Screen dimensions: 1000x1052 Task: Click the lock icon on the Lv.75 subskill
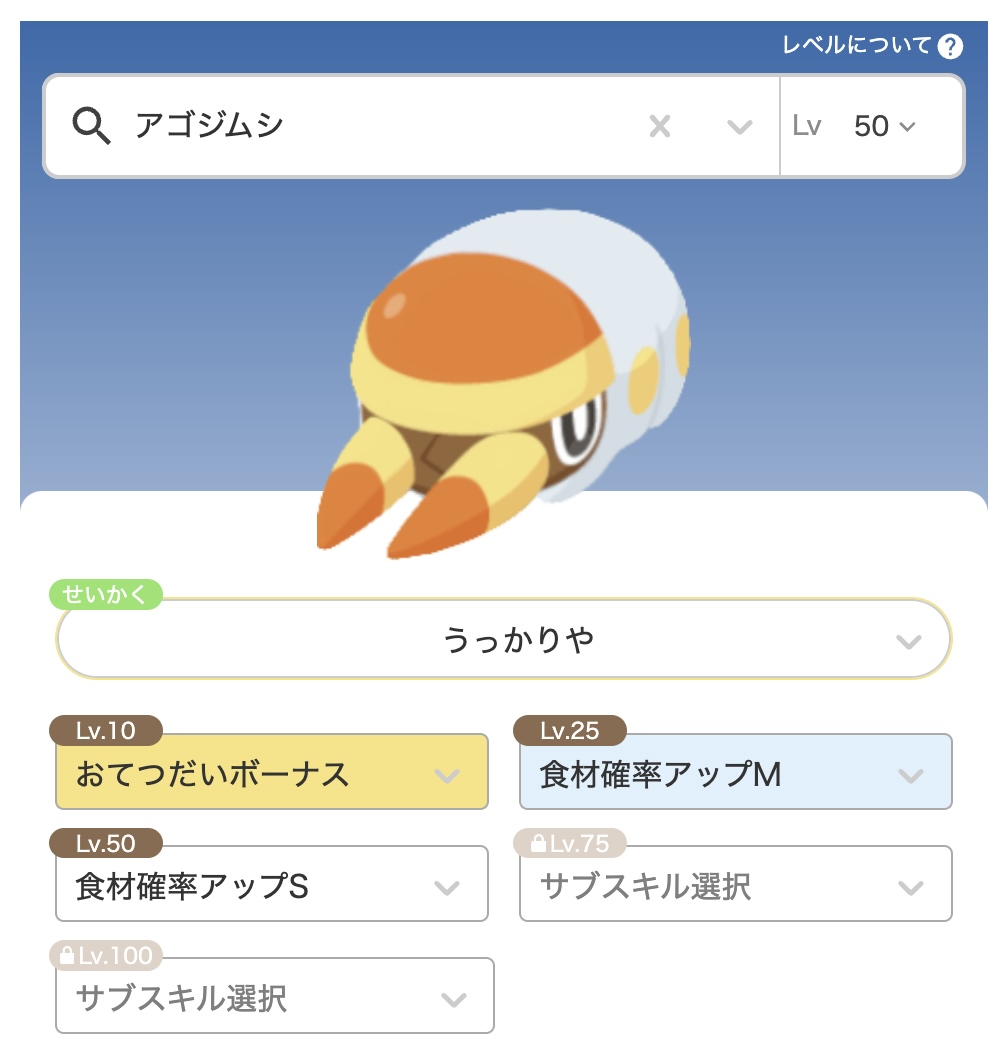pos(536,843)
